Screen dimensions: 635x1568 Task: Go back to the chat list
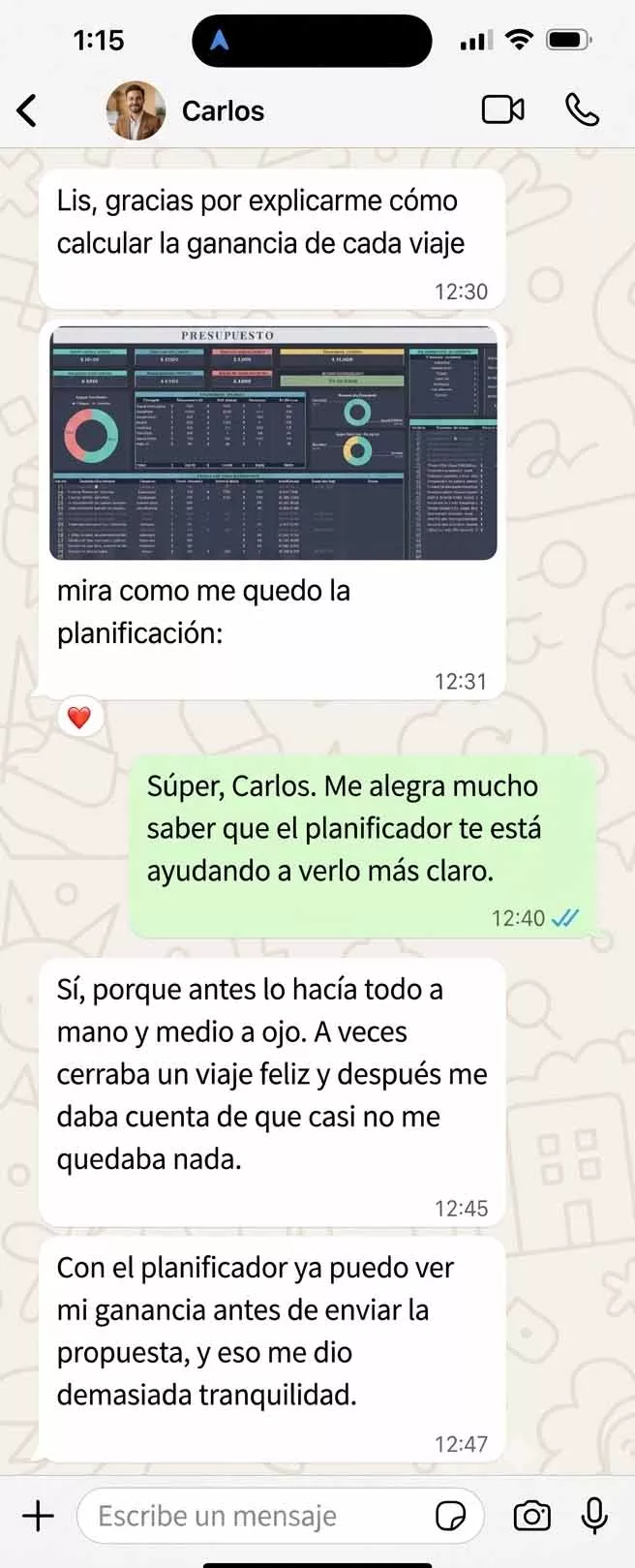pos(27,110)
